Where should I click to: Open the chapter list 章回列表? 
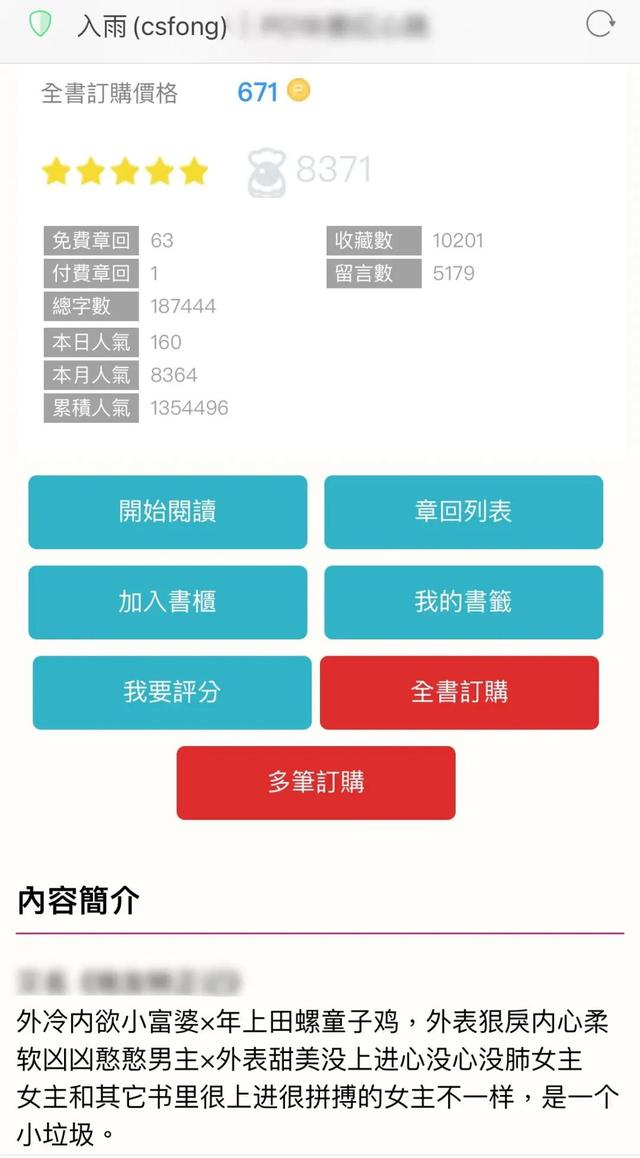pos(464,512)
